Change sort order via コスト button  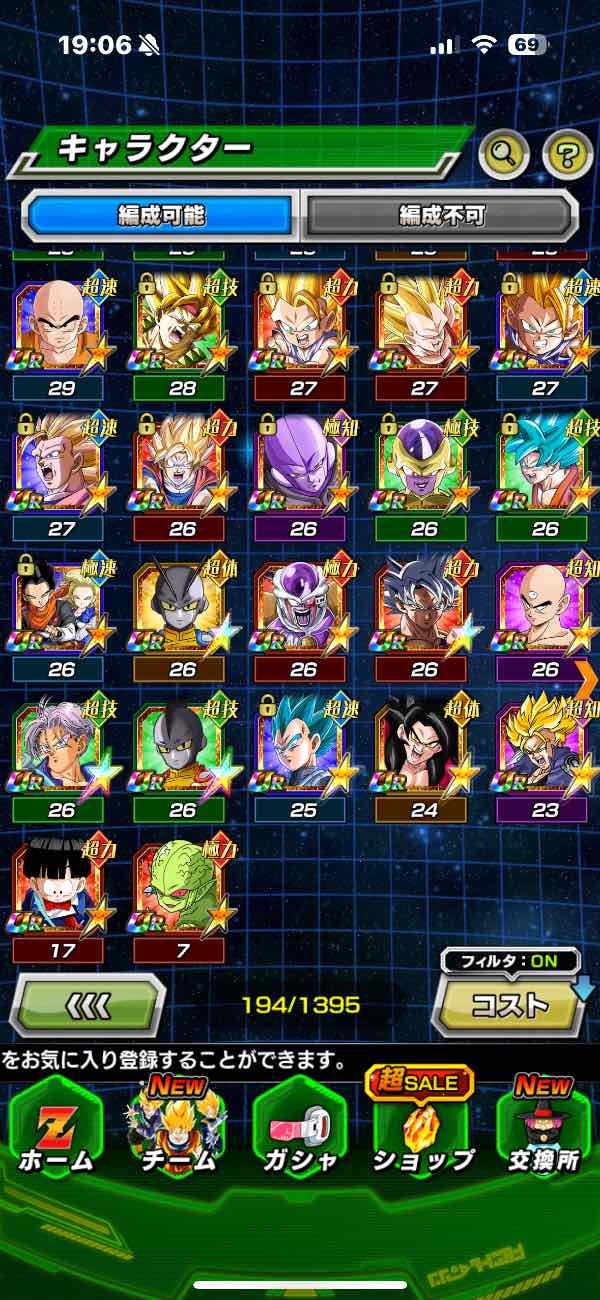pyautogui.click(x=509, y=1004)
